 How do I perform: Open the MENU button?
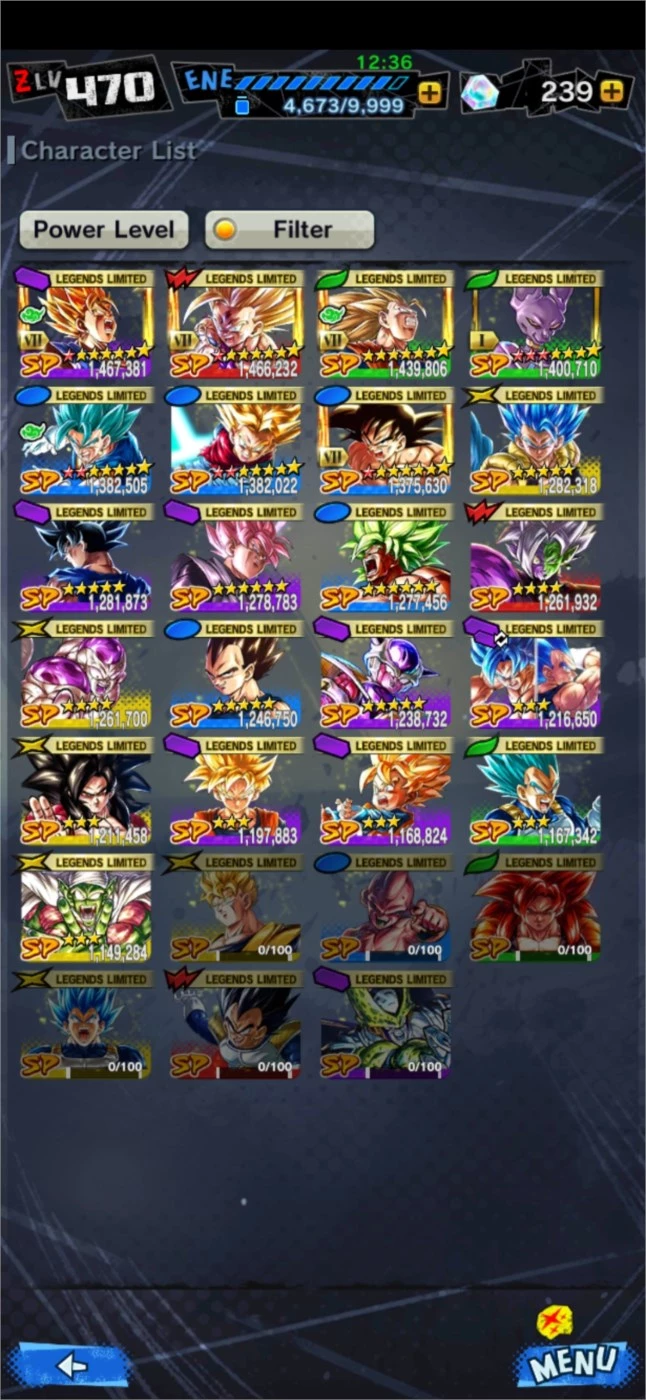[x=579, y=1360]
